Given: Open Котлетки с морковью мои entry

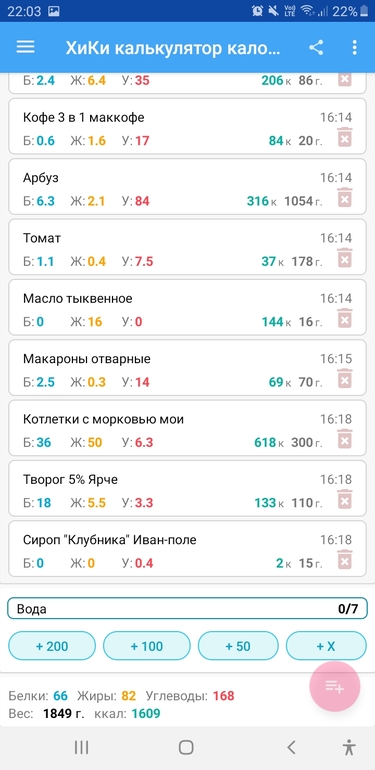Looking at the screenshot, I should 188,430.
